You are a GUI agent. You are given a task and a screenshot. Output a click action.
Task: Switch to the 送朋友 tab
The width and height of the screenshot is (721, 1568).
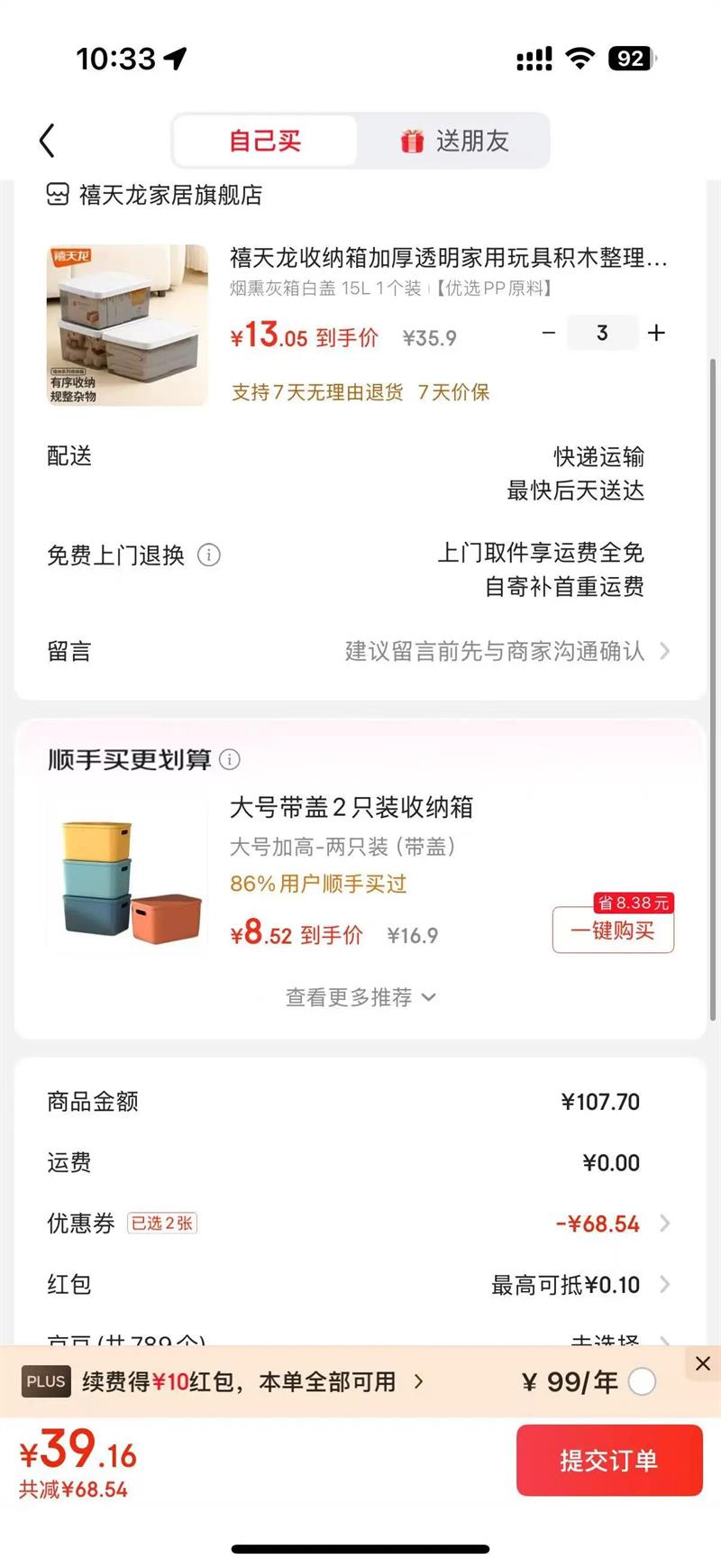pos(454,141)
